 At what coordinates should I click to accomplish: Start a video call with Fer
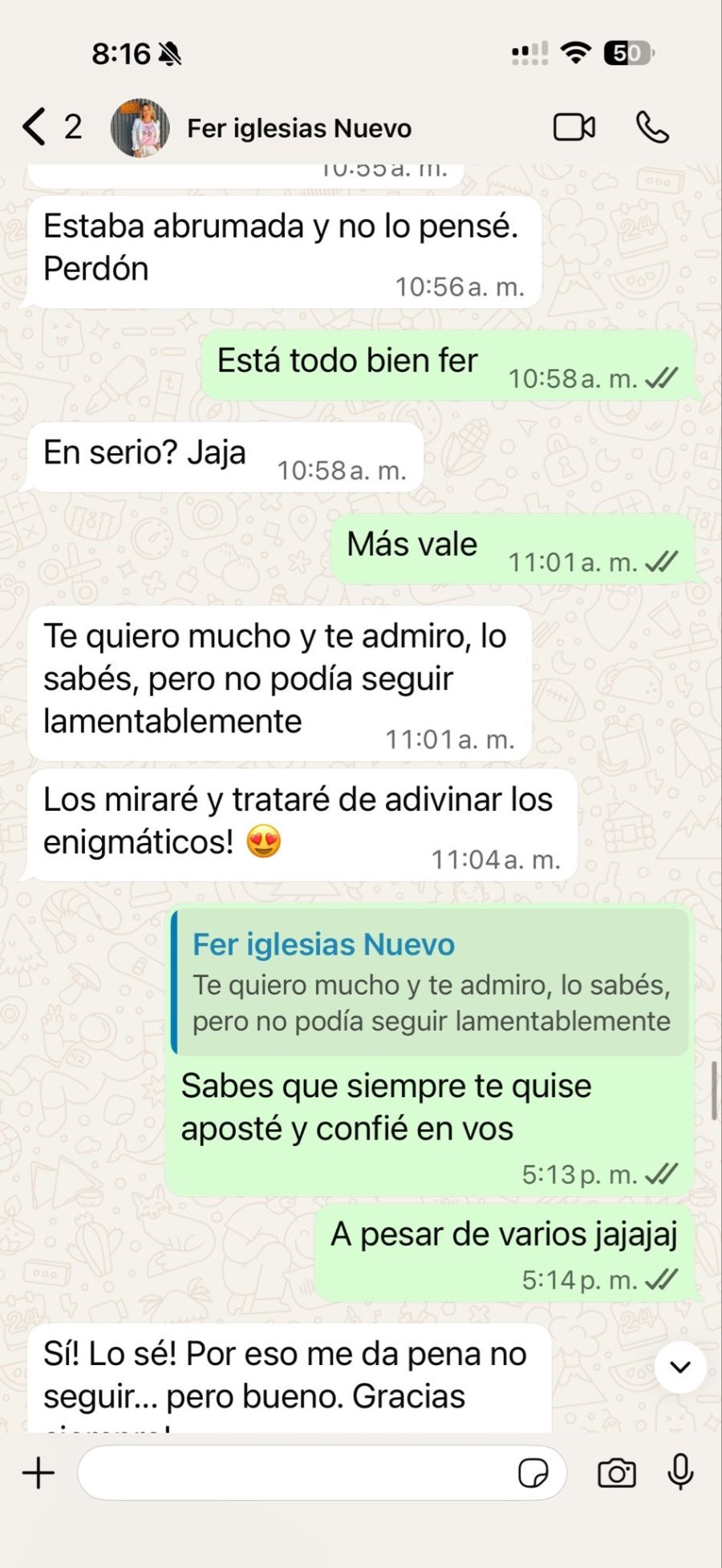pos(574,127)
